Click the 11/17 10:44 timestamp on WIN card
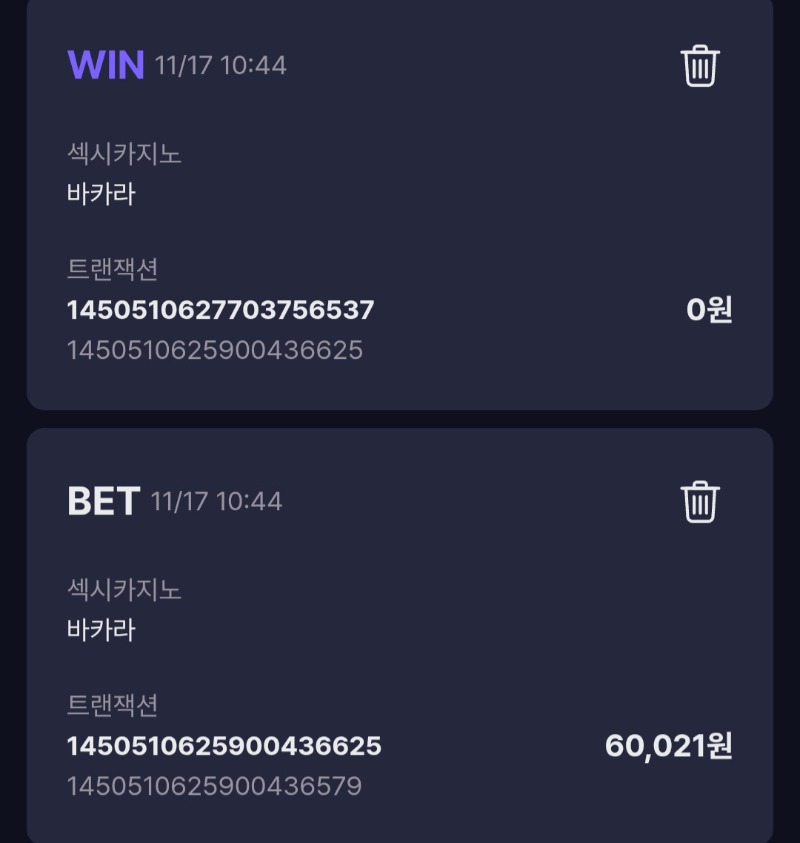800x843 pixels. (218, 68)
